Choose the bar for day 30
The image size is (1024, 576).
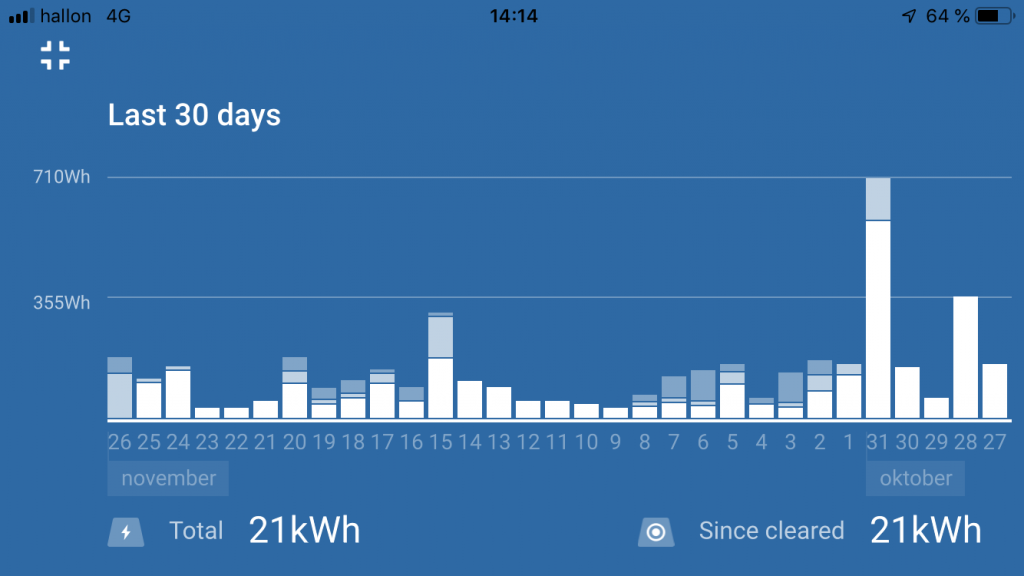[907, 393]
